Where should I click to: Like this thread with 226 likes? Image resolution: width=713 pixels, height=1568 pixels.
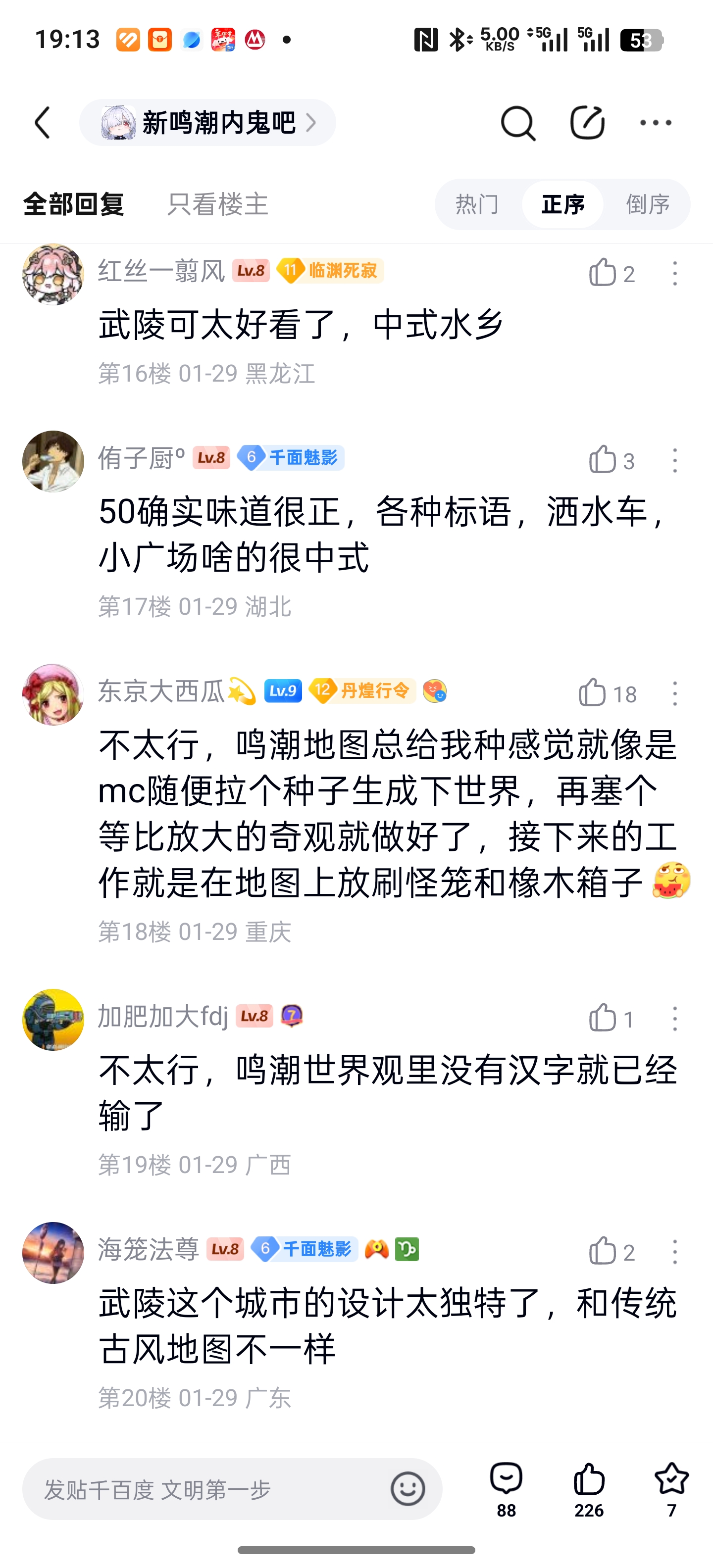[589, 1489]
